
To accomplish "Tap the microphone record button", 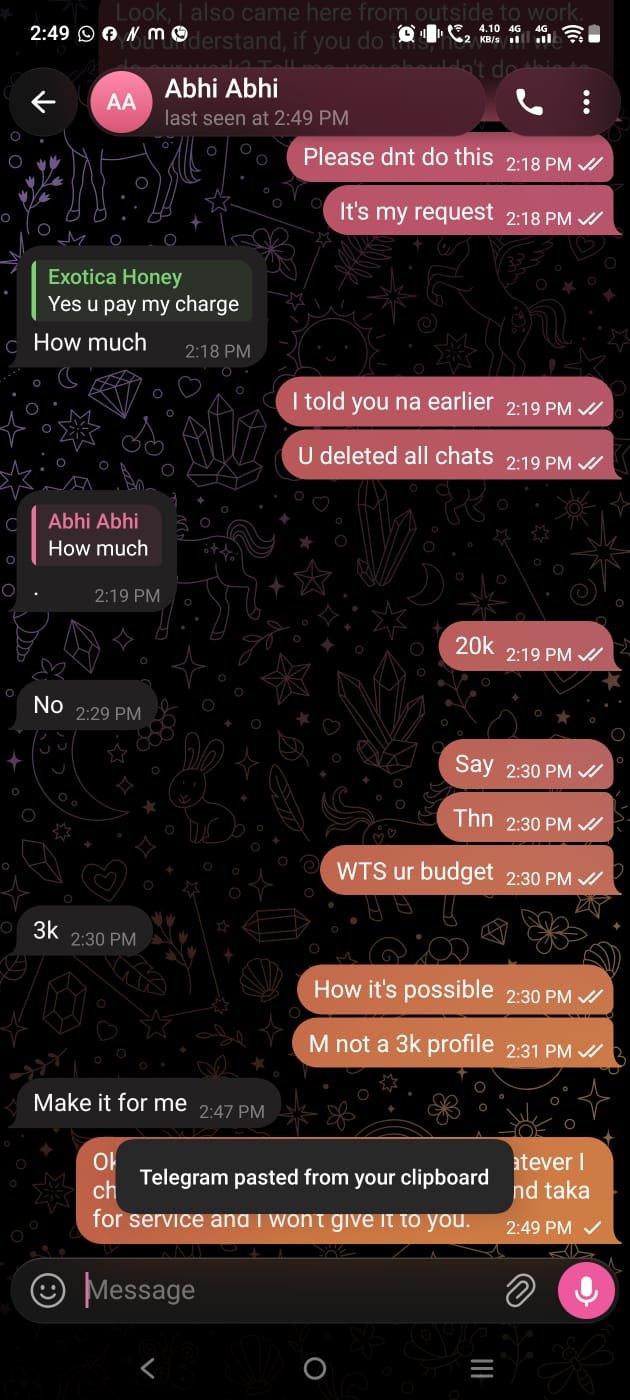I will (586, 1291).
